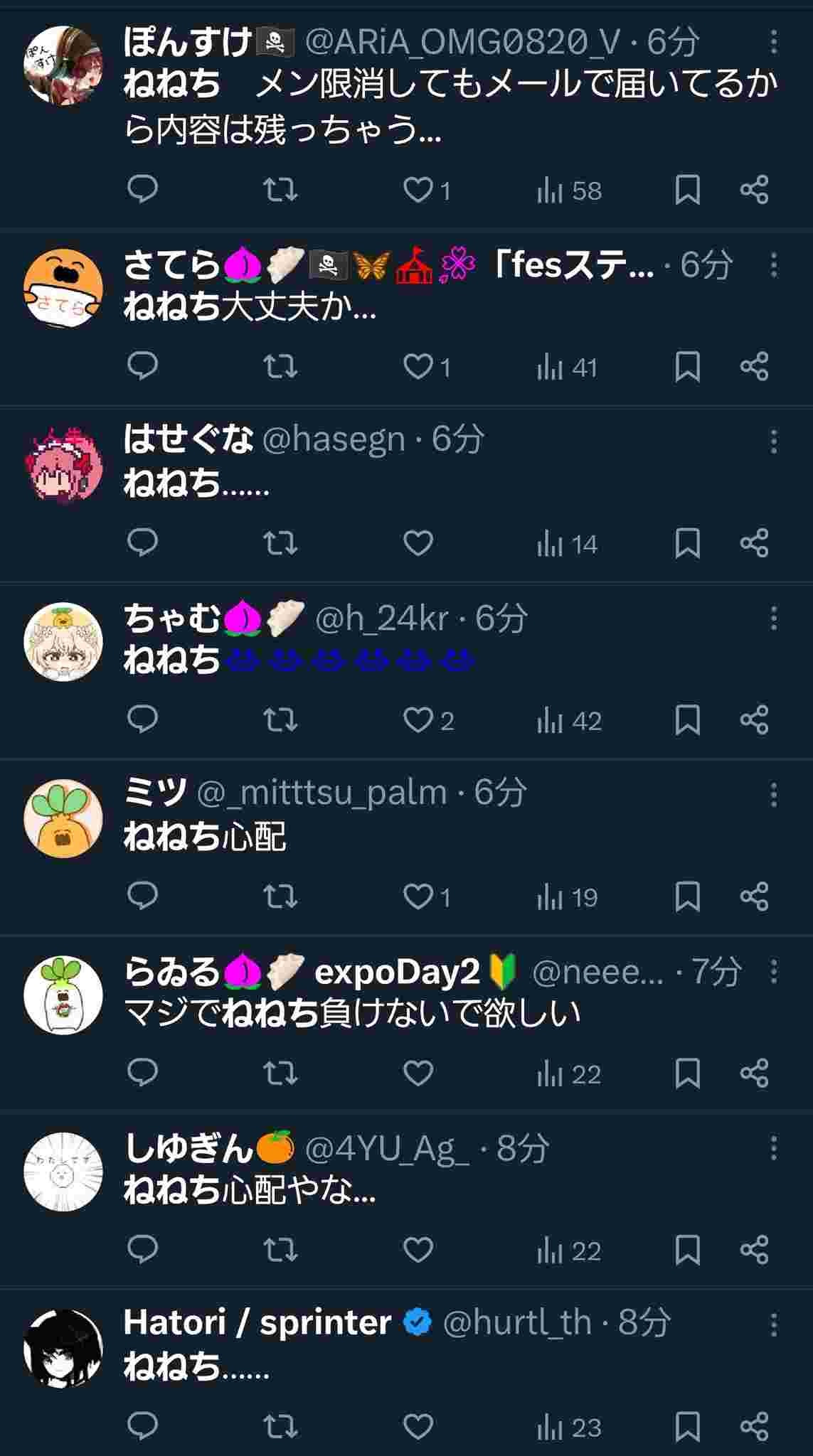Retweet さてら's post
The height and width of the screenshot is (1456, 813).
point(280,367)
